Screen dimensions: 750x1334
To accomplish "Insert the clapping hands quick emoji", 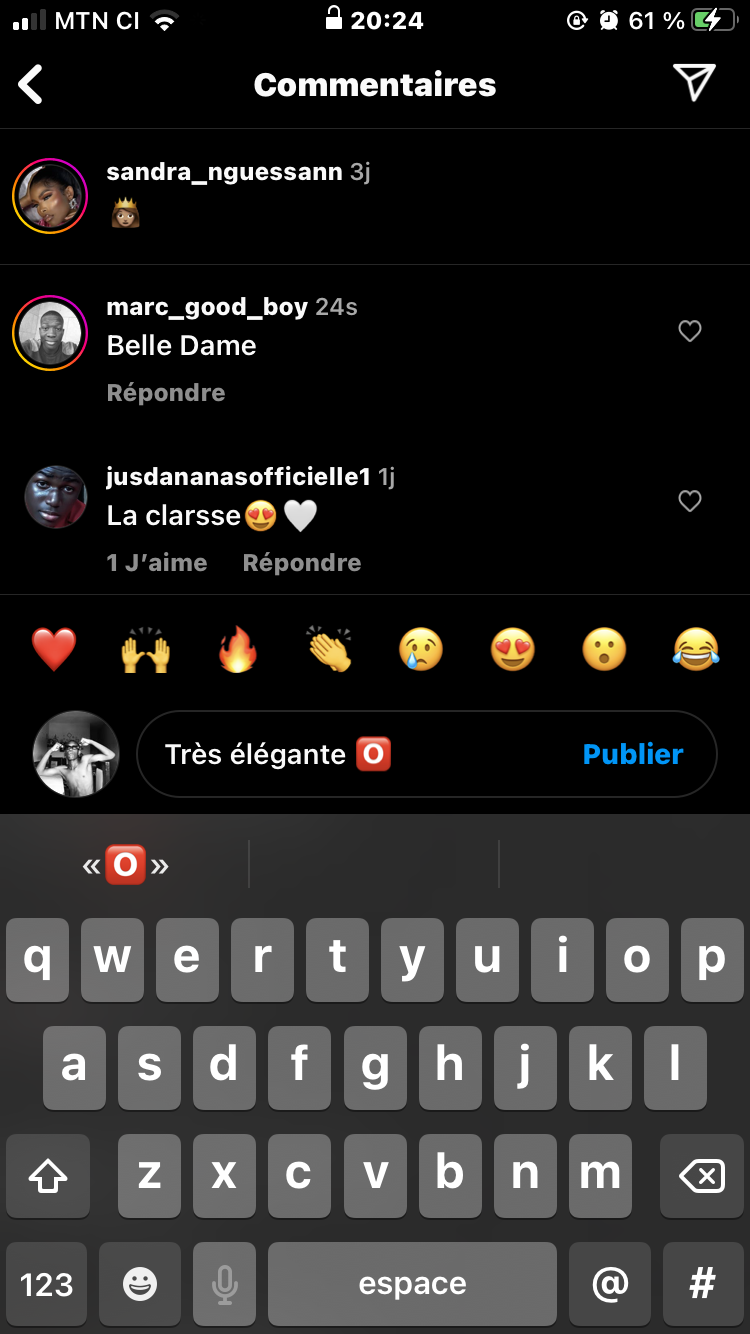I will 329,651.
